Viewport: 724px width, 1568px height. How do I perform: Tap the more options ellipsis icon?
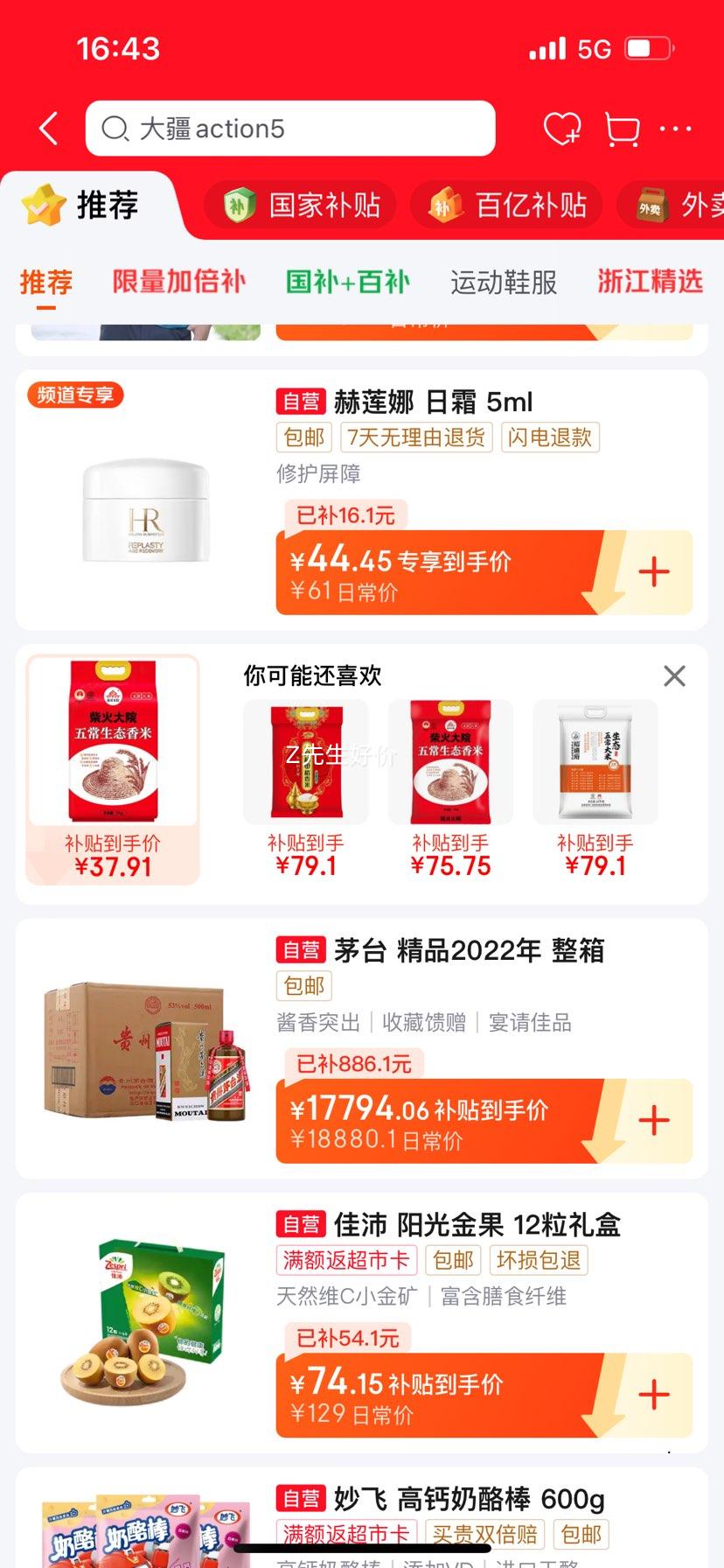click(676, 129)
